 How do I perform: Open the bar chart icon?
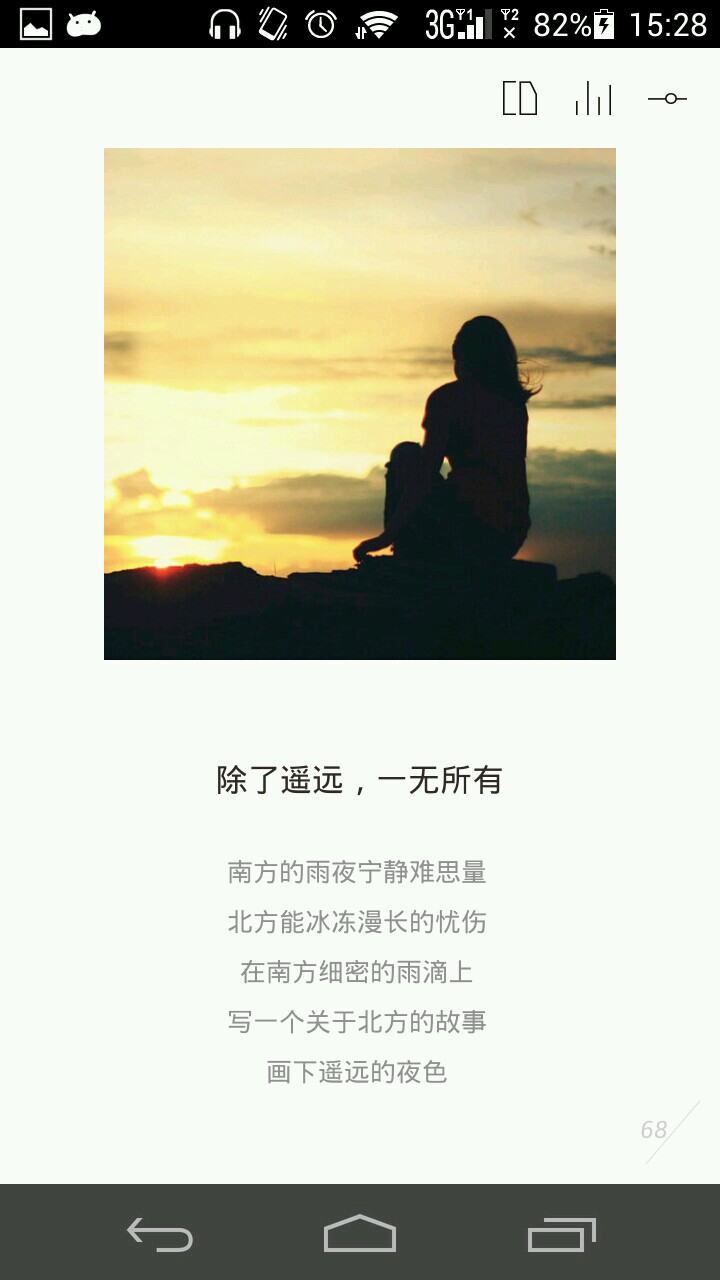593,99
